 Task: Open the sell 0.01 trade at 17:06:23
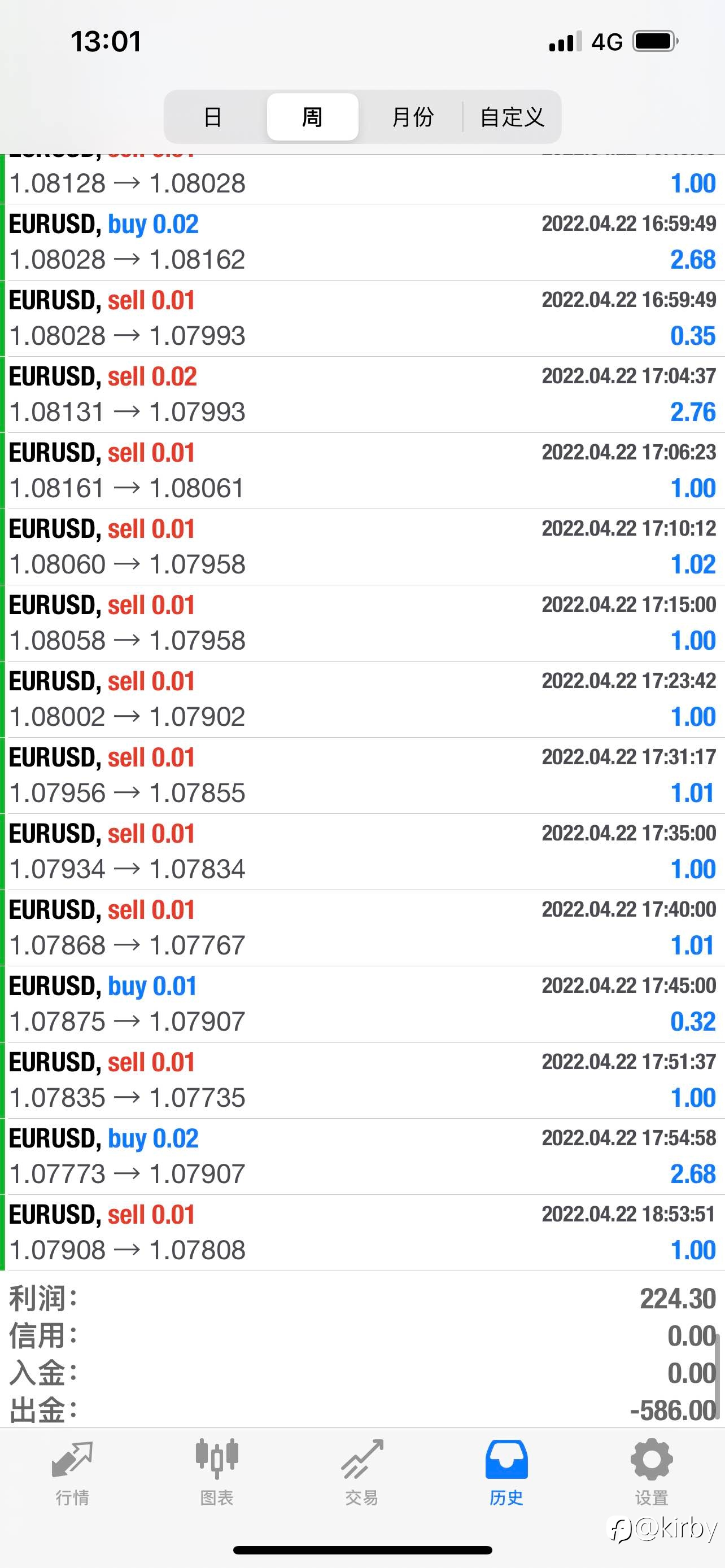(364, 471)
